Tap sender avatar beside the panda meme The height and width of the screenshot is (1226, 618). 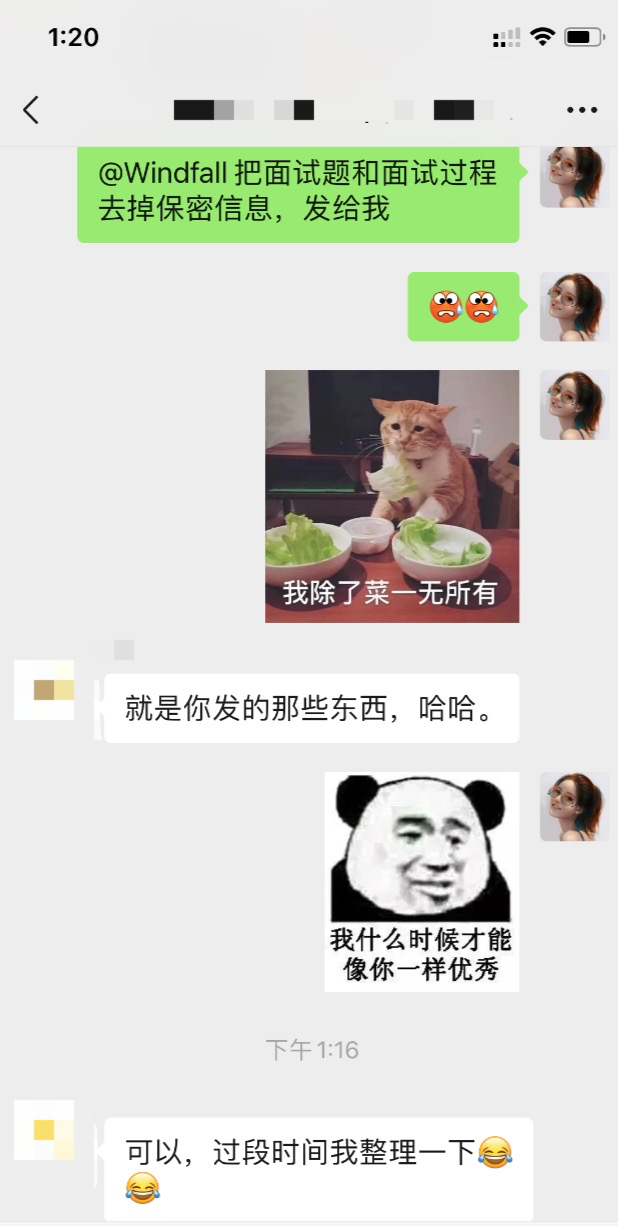574,806
